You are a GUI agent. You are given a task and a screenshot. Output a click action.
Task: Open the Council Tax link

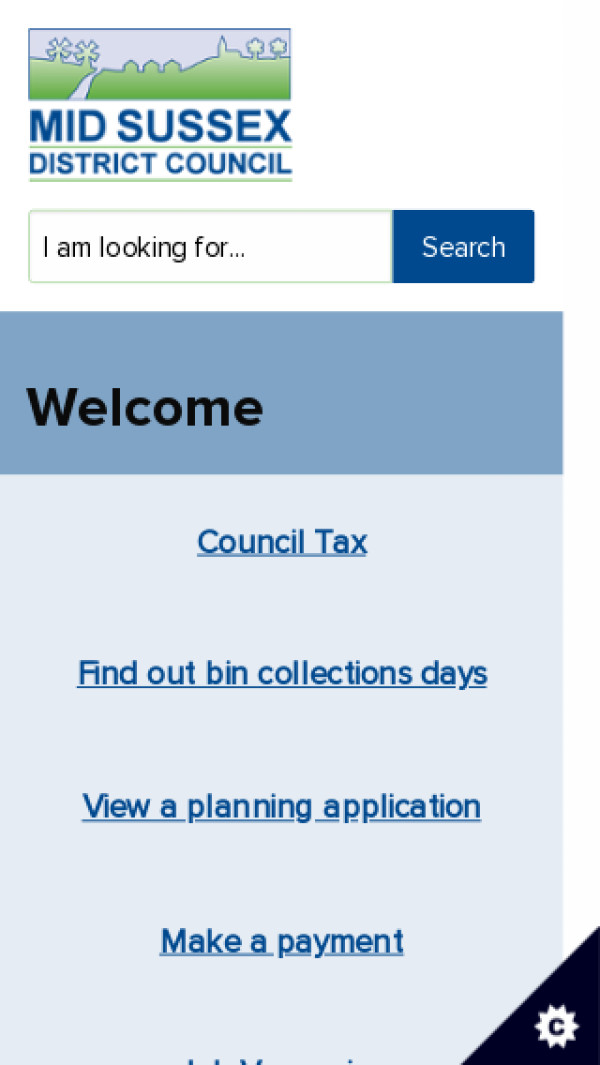(282, 542)
